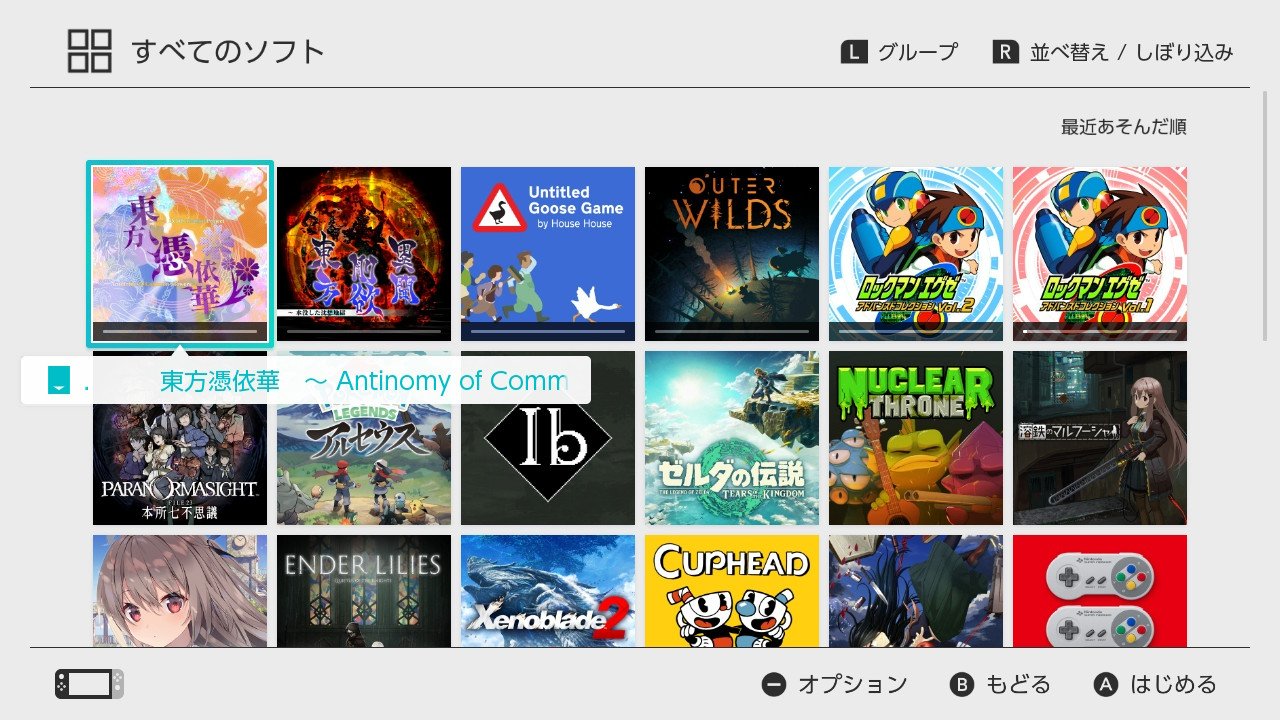Image resolution: width=1280 pixels, height=720 pixels.
Task: Open ENDER LILIES
Action: pos(364,590)
